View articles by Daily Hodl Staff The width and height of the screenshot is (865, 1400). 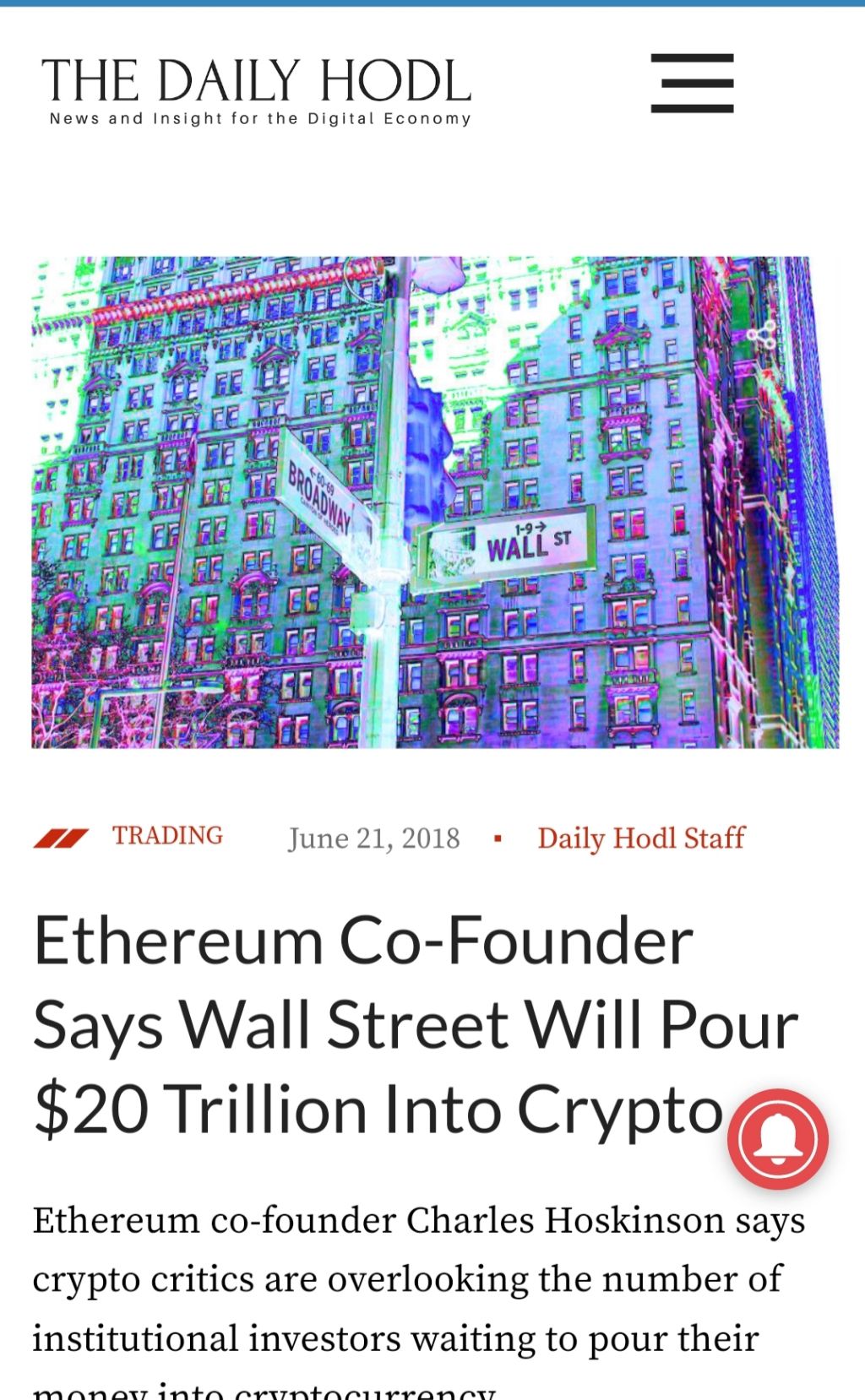641,838
